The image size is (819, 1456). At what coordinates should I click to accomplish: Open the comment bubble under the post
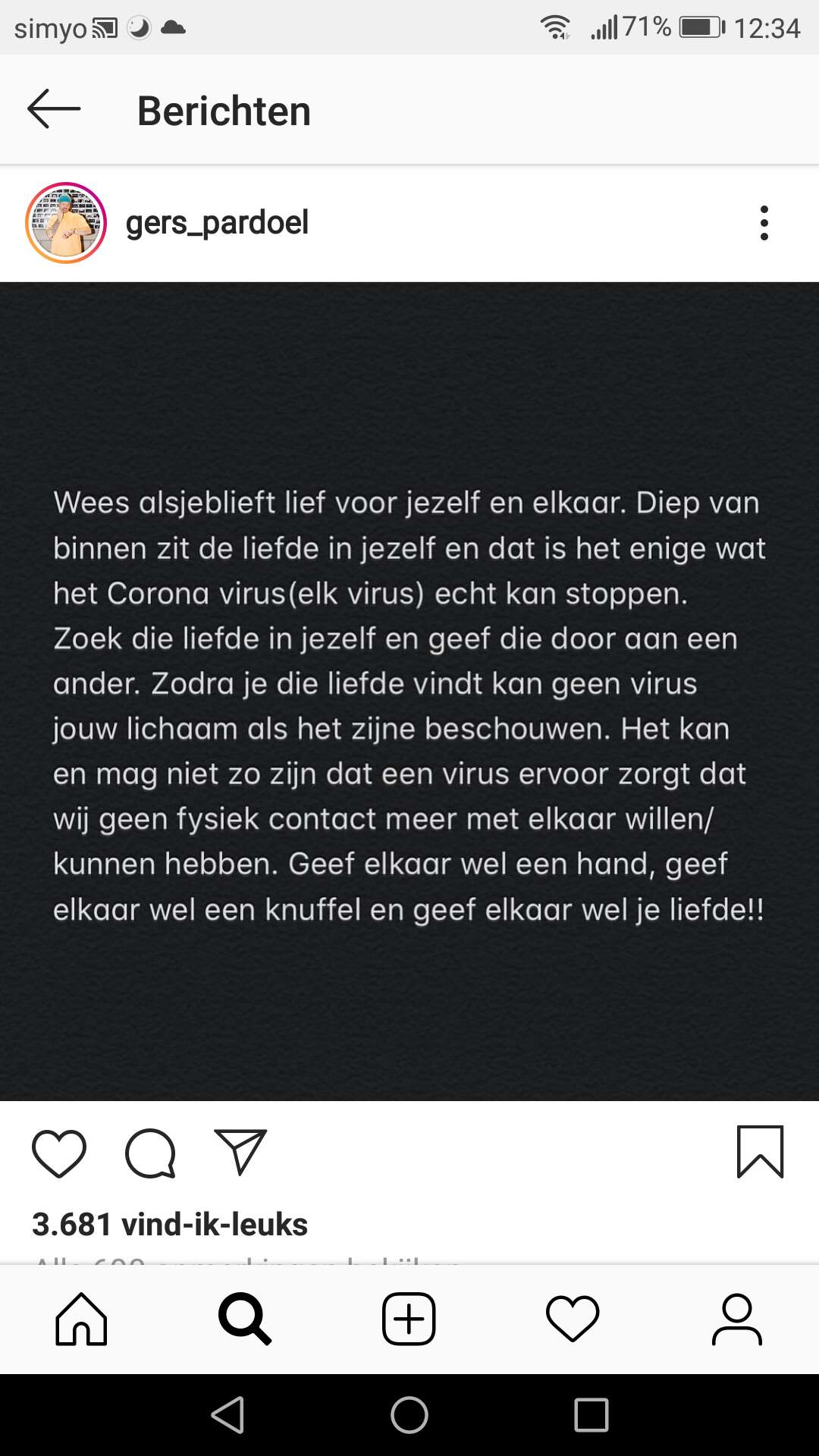pos(150,1153)
